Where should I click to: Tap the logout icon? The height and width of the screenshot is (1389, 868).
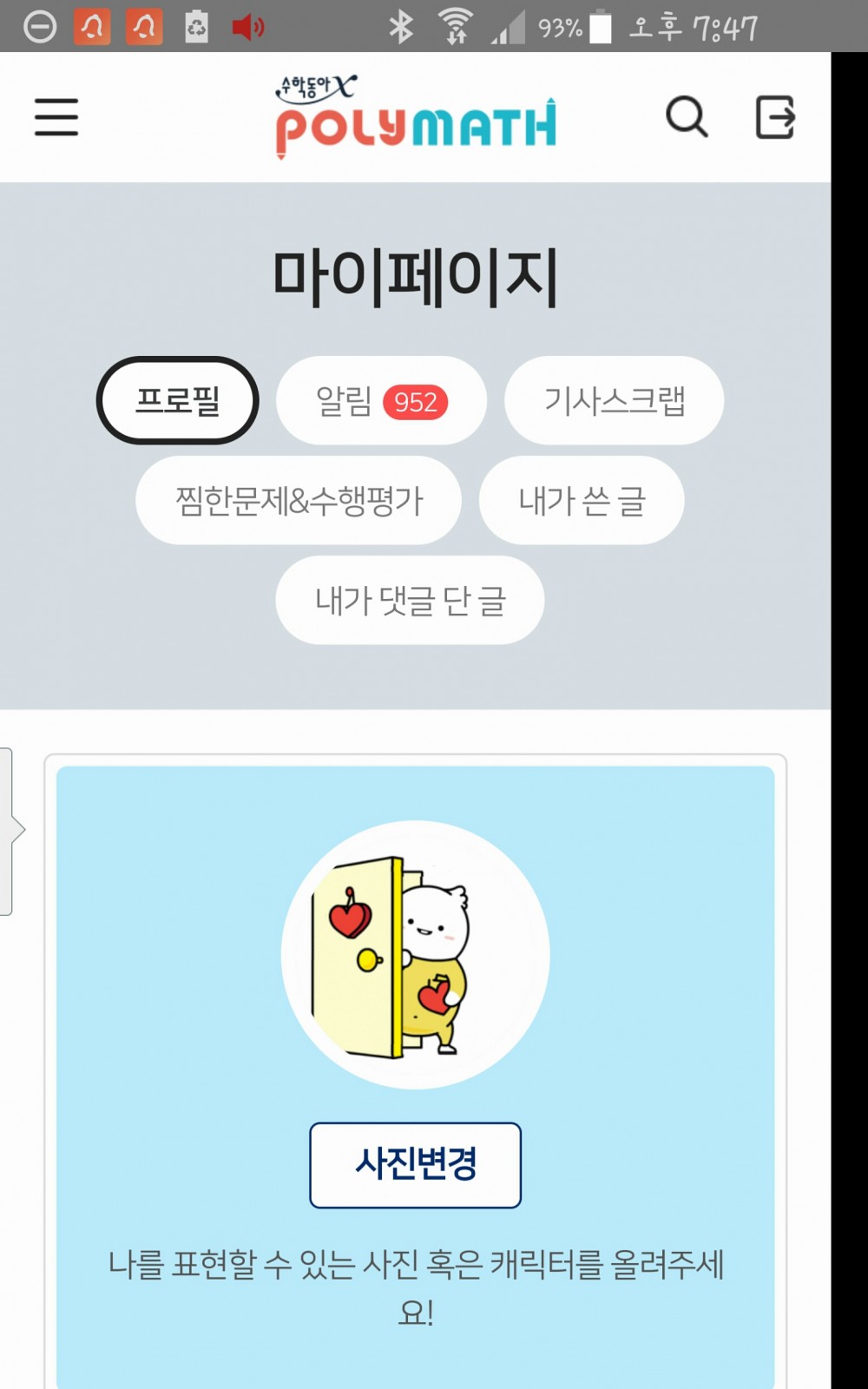coord(775,117)
